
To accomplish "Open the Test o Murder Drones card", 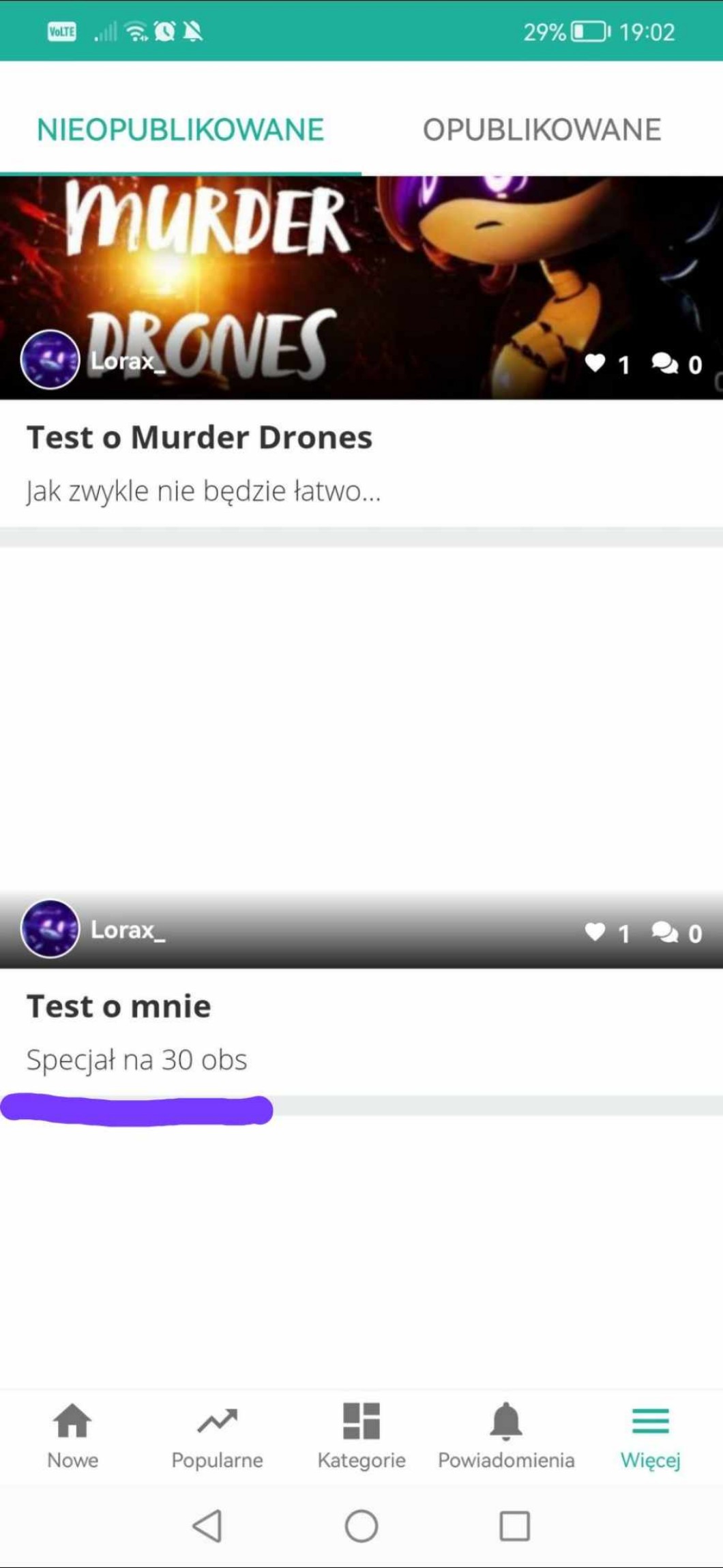I will pyautogui.click(x=199, y=437).
